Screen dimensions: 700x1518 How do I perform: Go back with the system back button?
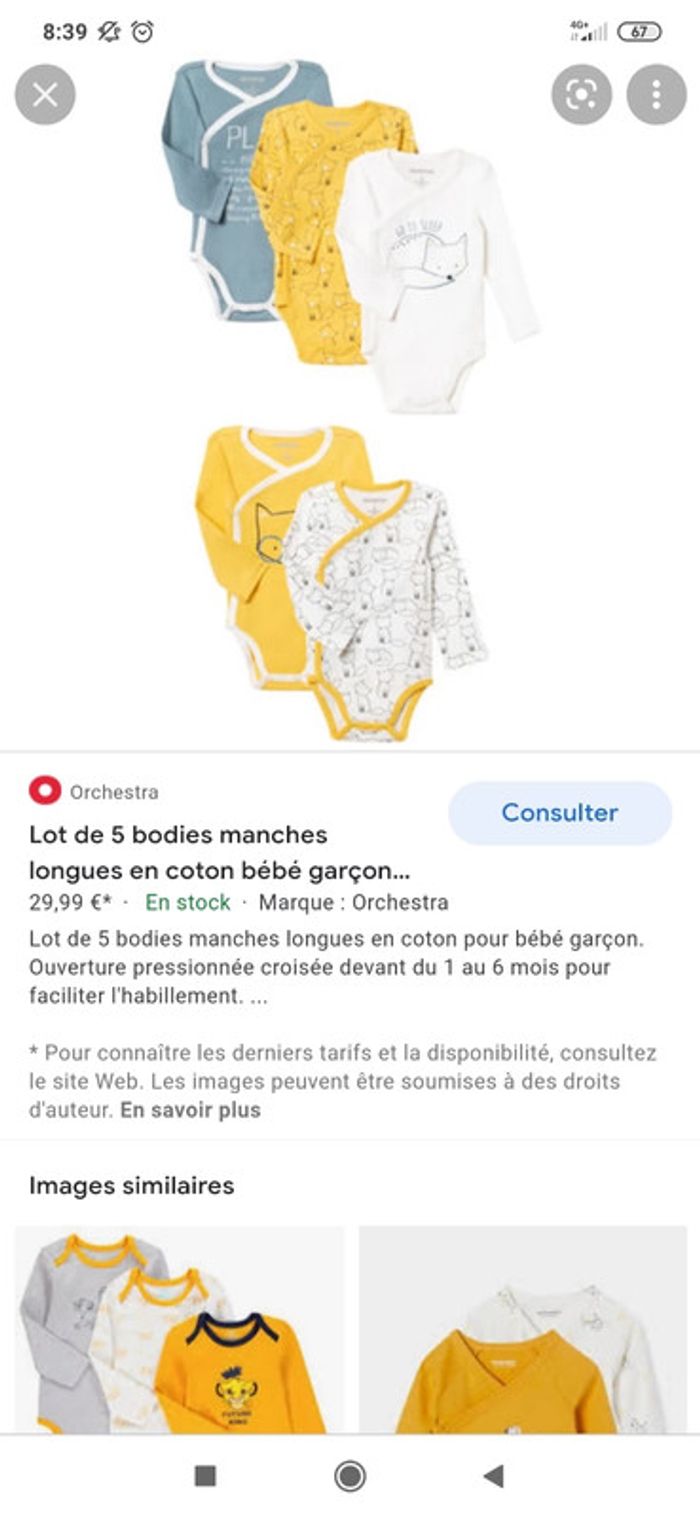493,1476
